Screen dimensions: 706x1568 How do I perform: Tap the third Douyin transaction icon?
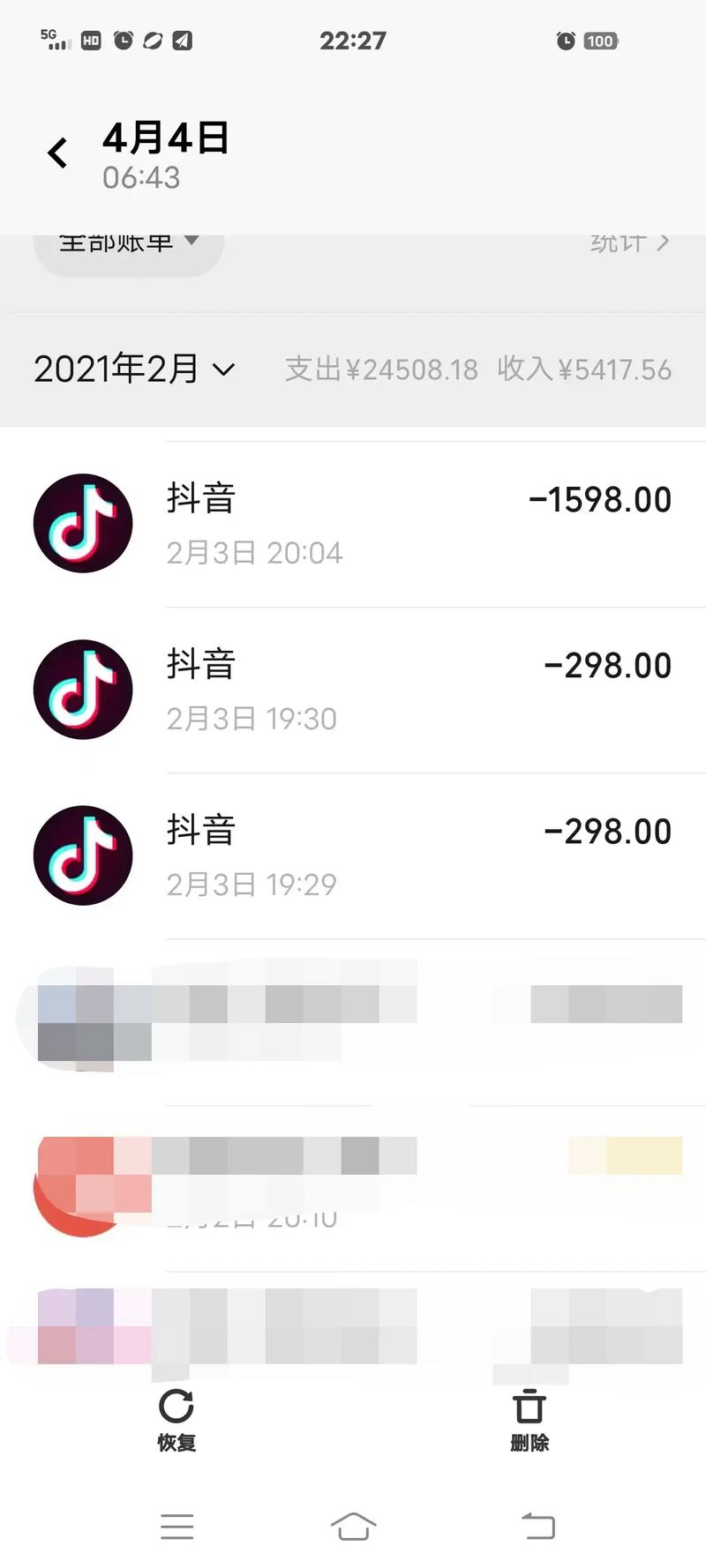(82, 855)
